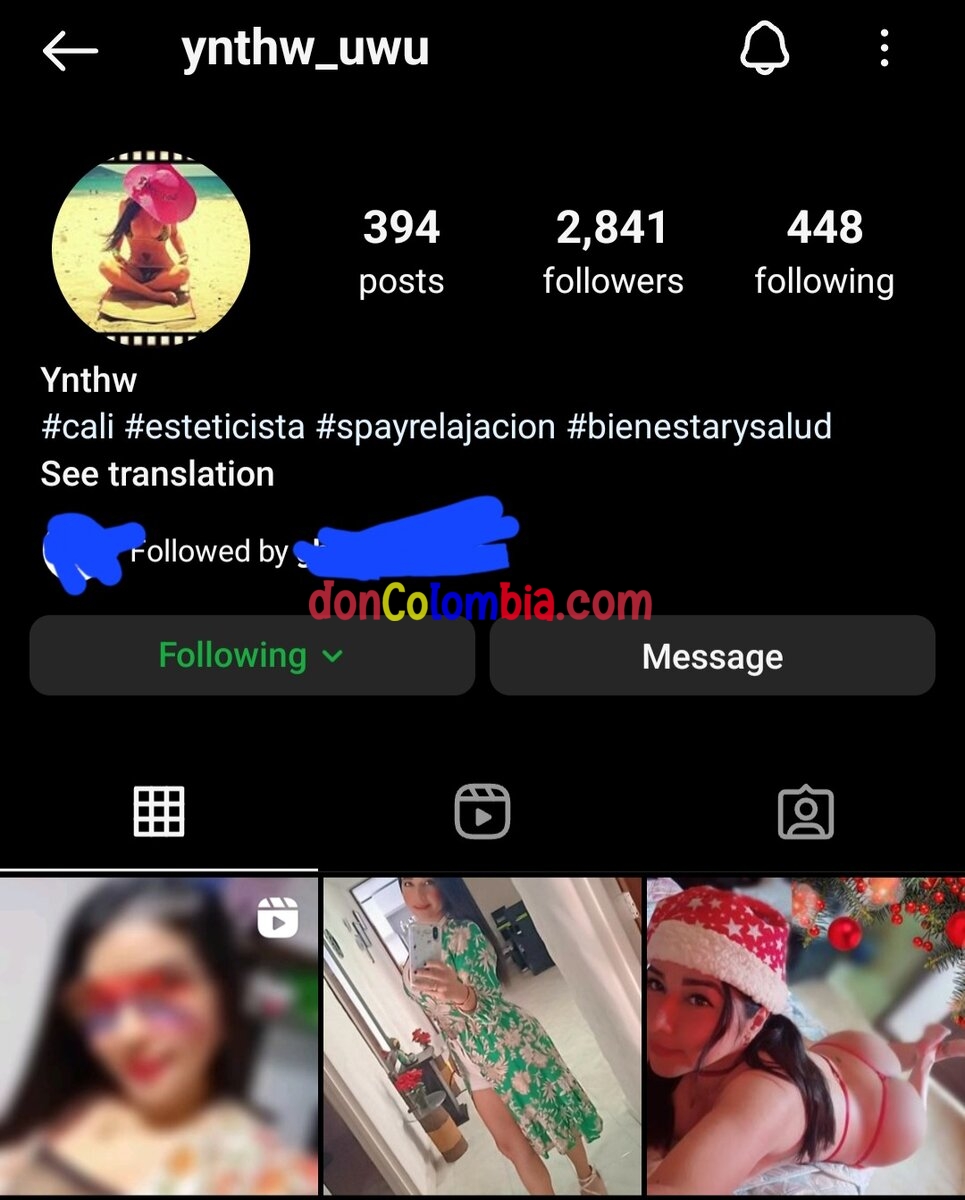This screenshot has width=965, height=1200.
Task: Switch to the posts grid tab
Action: [159, 811]
